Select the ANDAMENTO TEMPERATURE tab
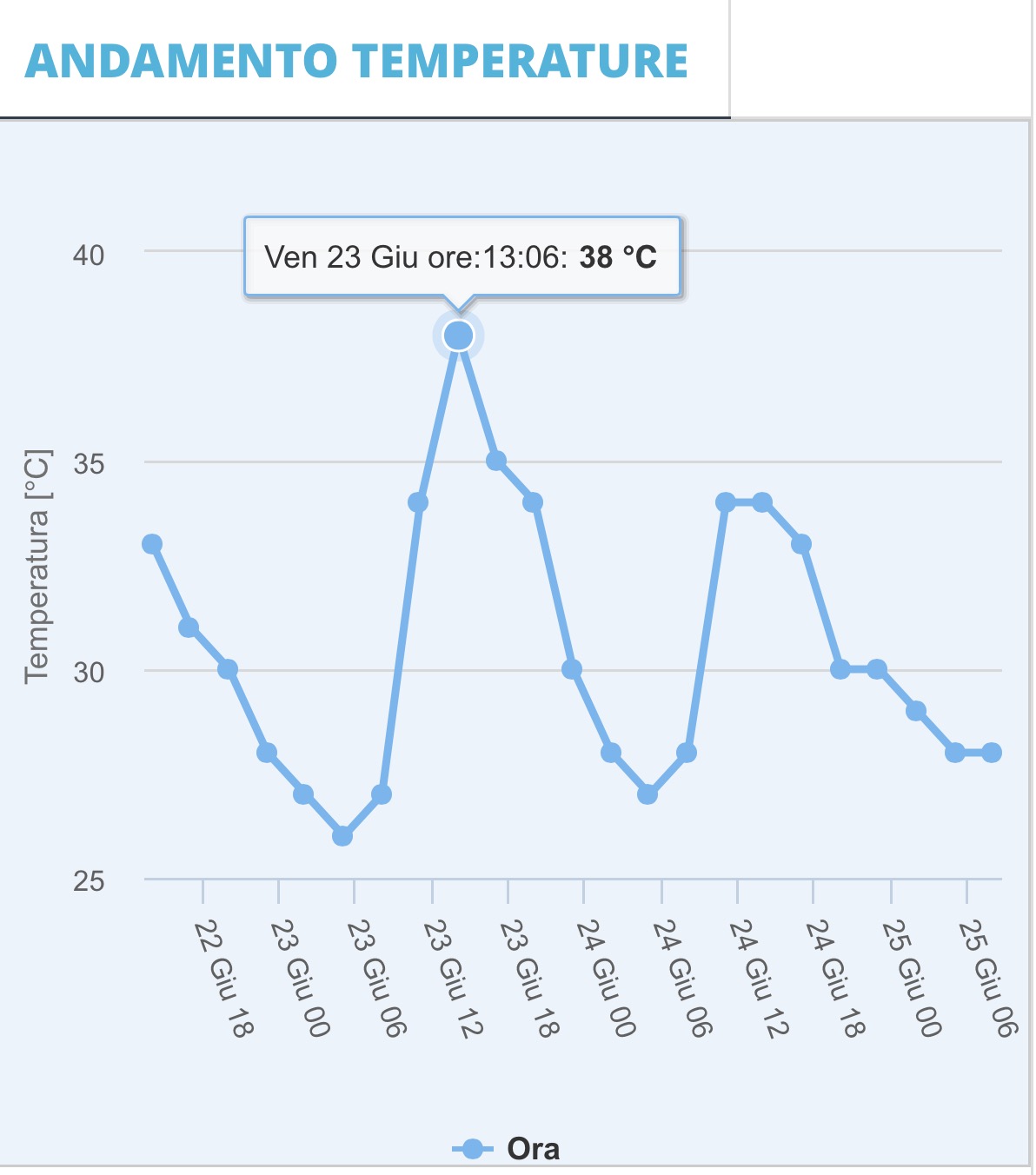Image resolution: width=1036 pixels, height=1175 pixels. tap(356, 61)
